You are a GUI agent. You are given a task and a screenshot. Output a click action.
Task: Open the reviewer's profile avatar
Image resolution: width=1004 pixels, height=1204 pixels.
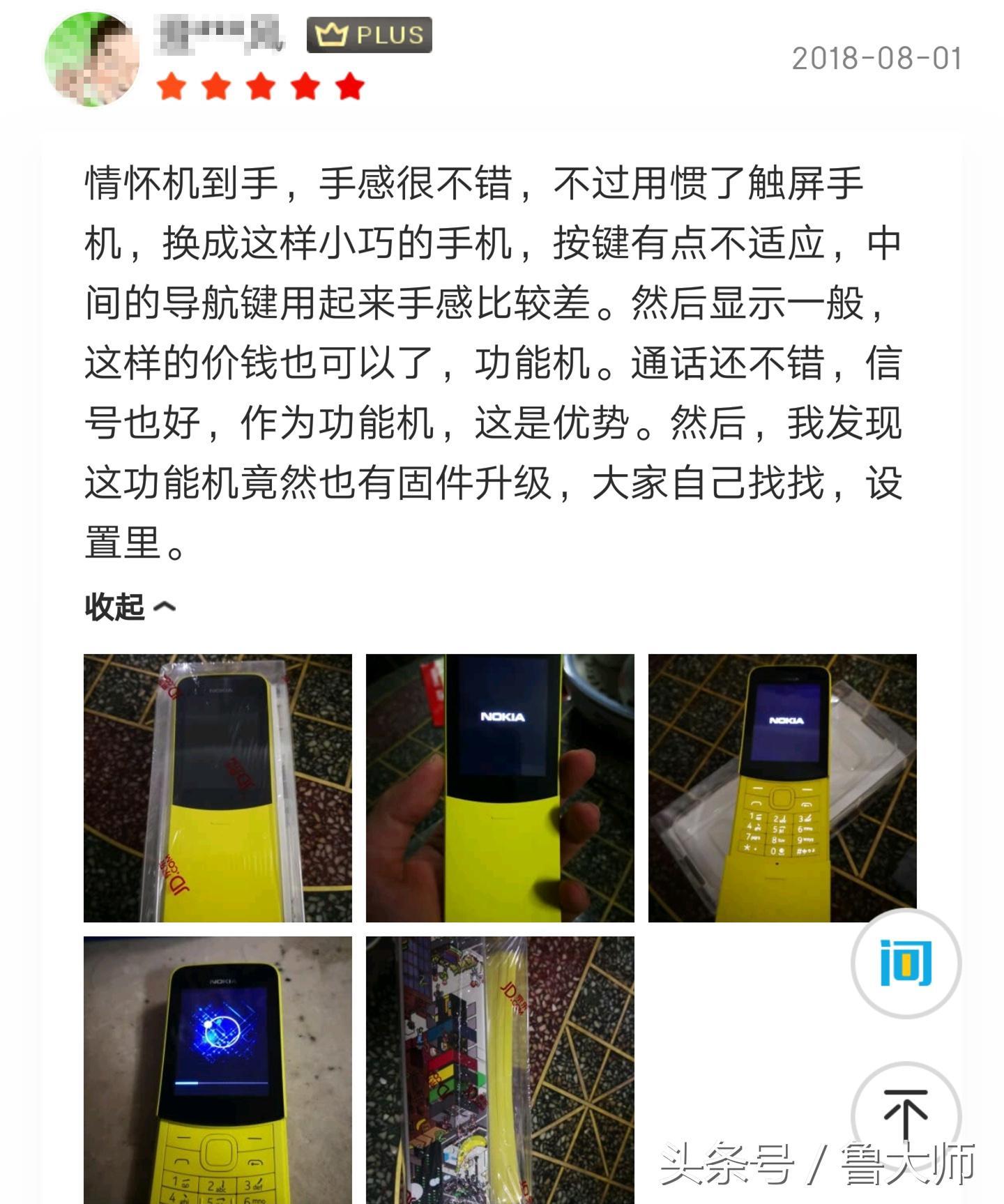point(92,60)
